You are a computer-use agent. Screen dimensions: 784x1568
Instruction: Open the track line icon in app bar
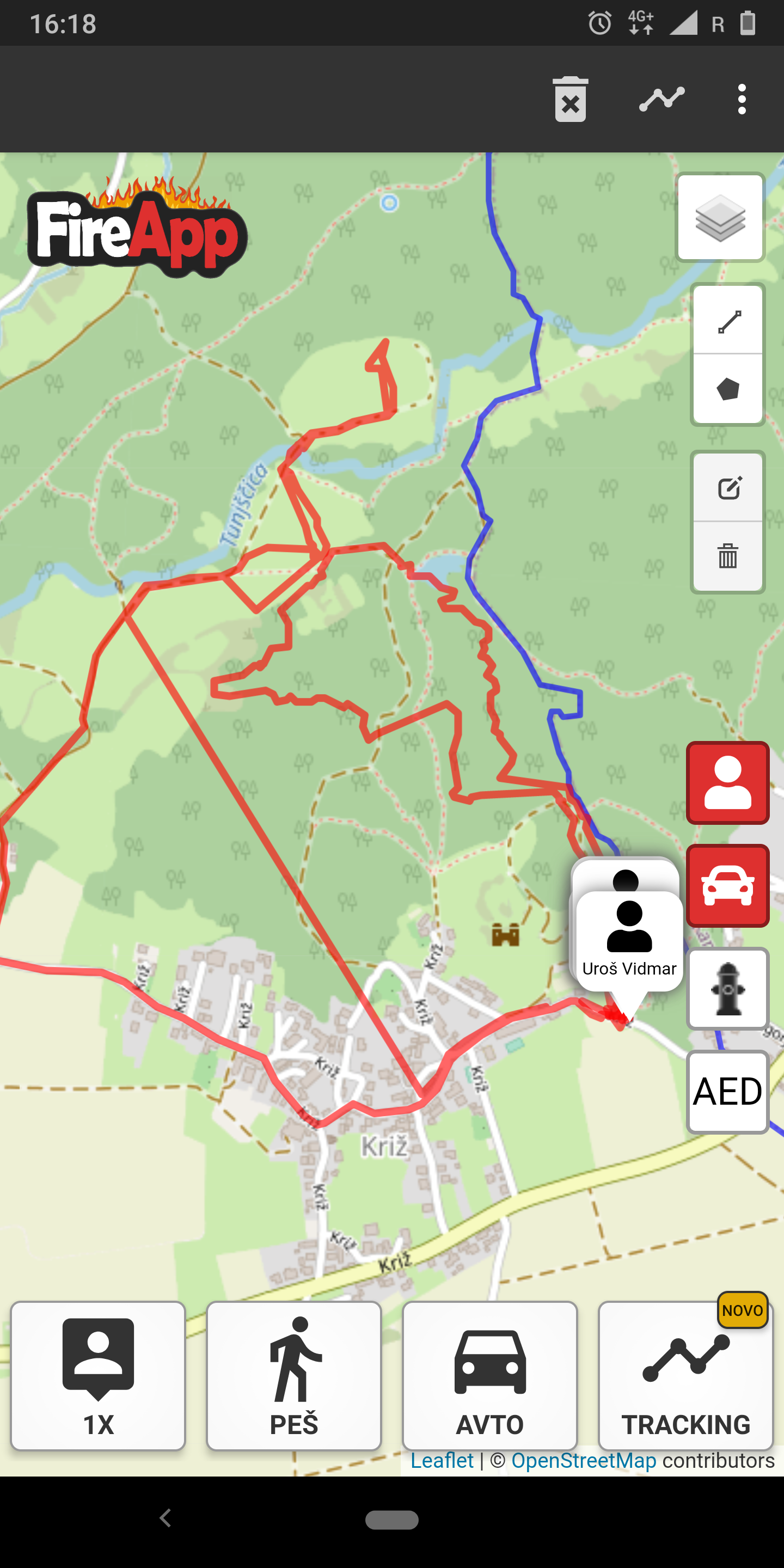click(x=661, y=99)
